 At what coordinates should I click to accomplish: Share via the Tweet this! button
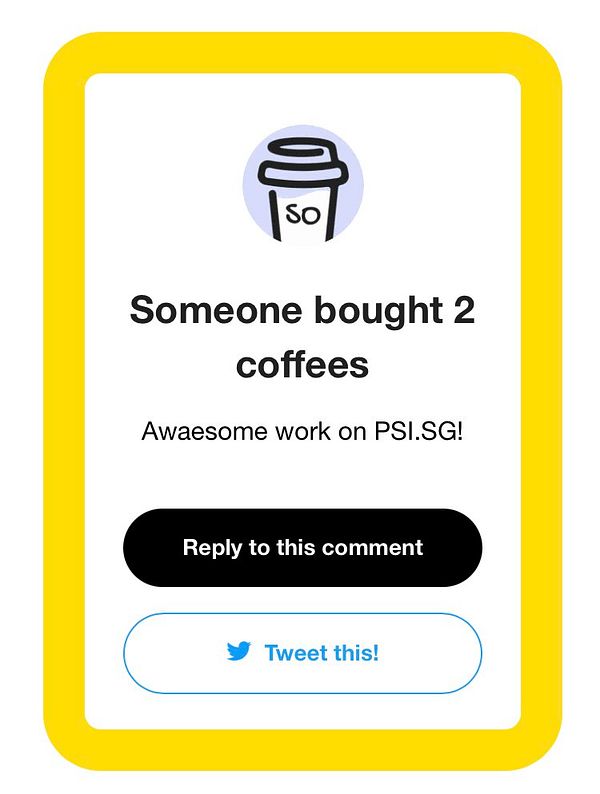click(x=302, y=653)
